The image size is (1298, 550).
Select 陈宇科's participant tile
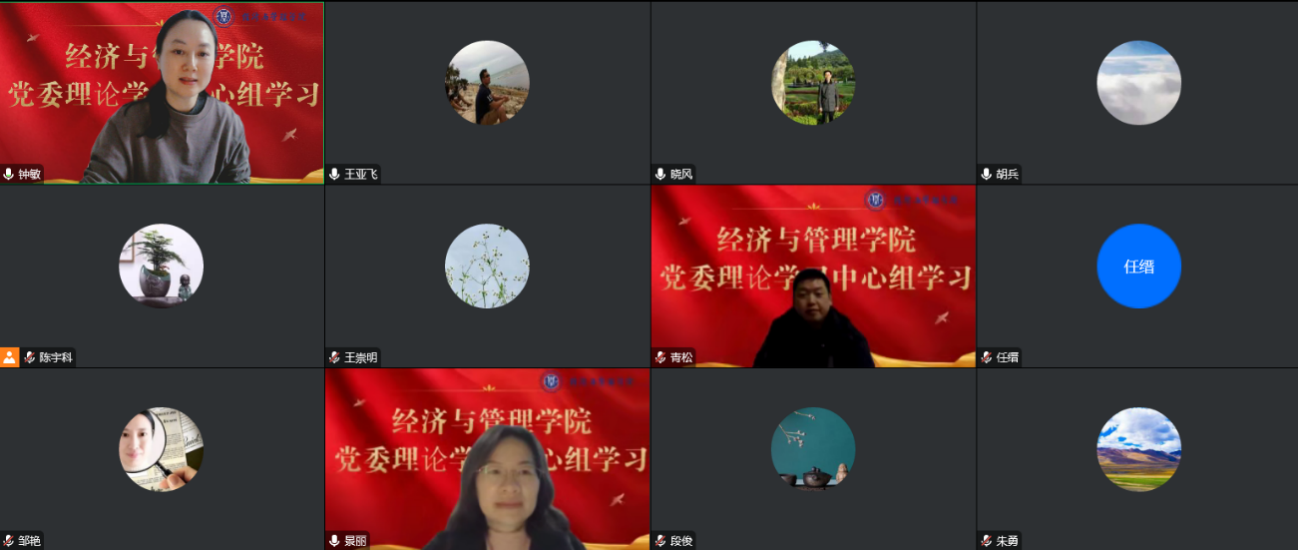point(162,275)
